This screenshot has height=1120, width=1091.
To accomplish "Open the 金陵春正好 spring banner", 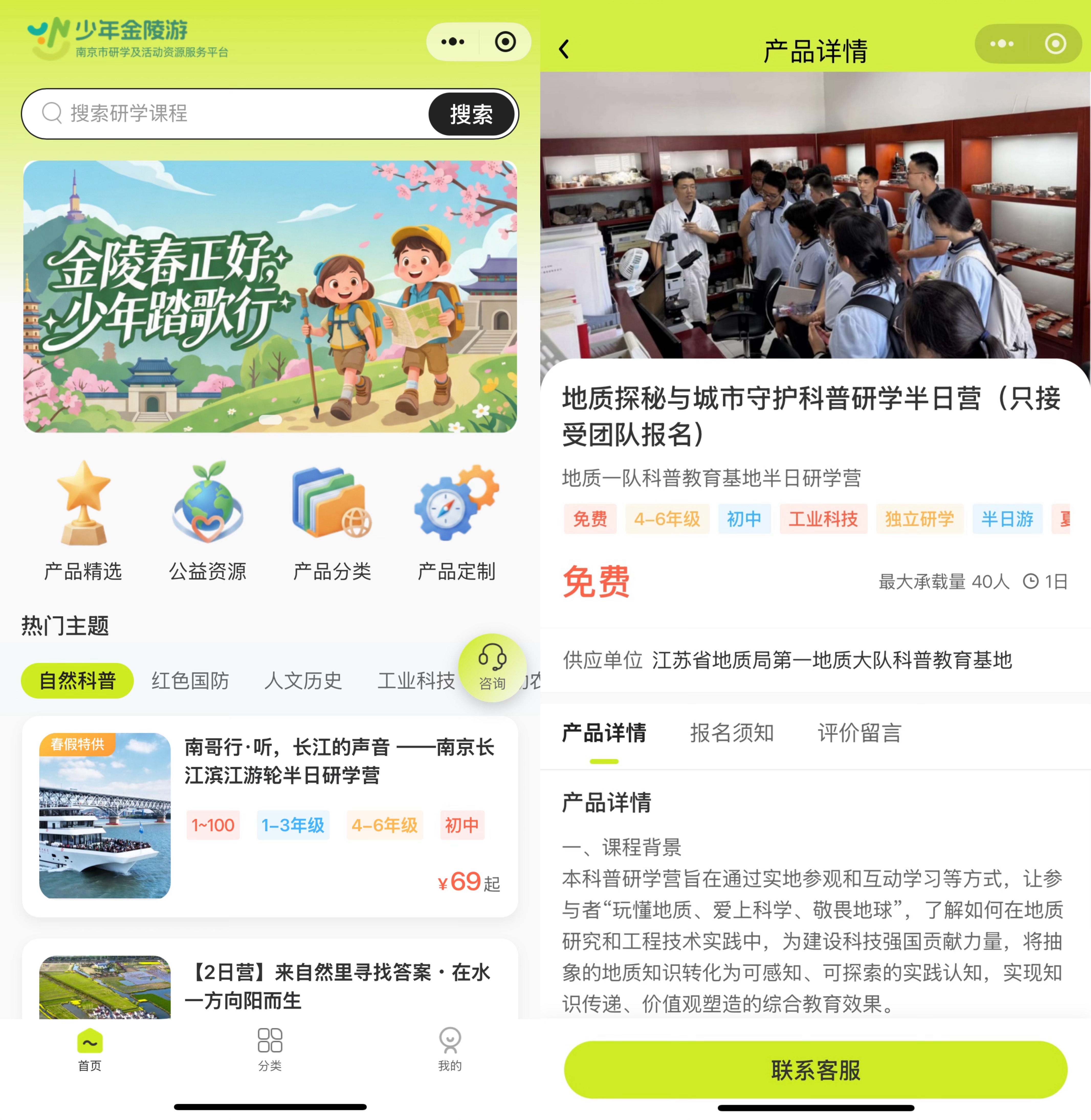I will tap(270, 296).
